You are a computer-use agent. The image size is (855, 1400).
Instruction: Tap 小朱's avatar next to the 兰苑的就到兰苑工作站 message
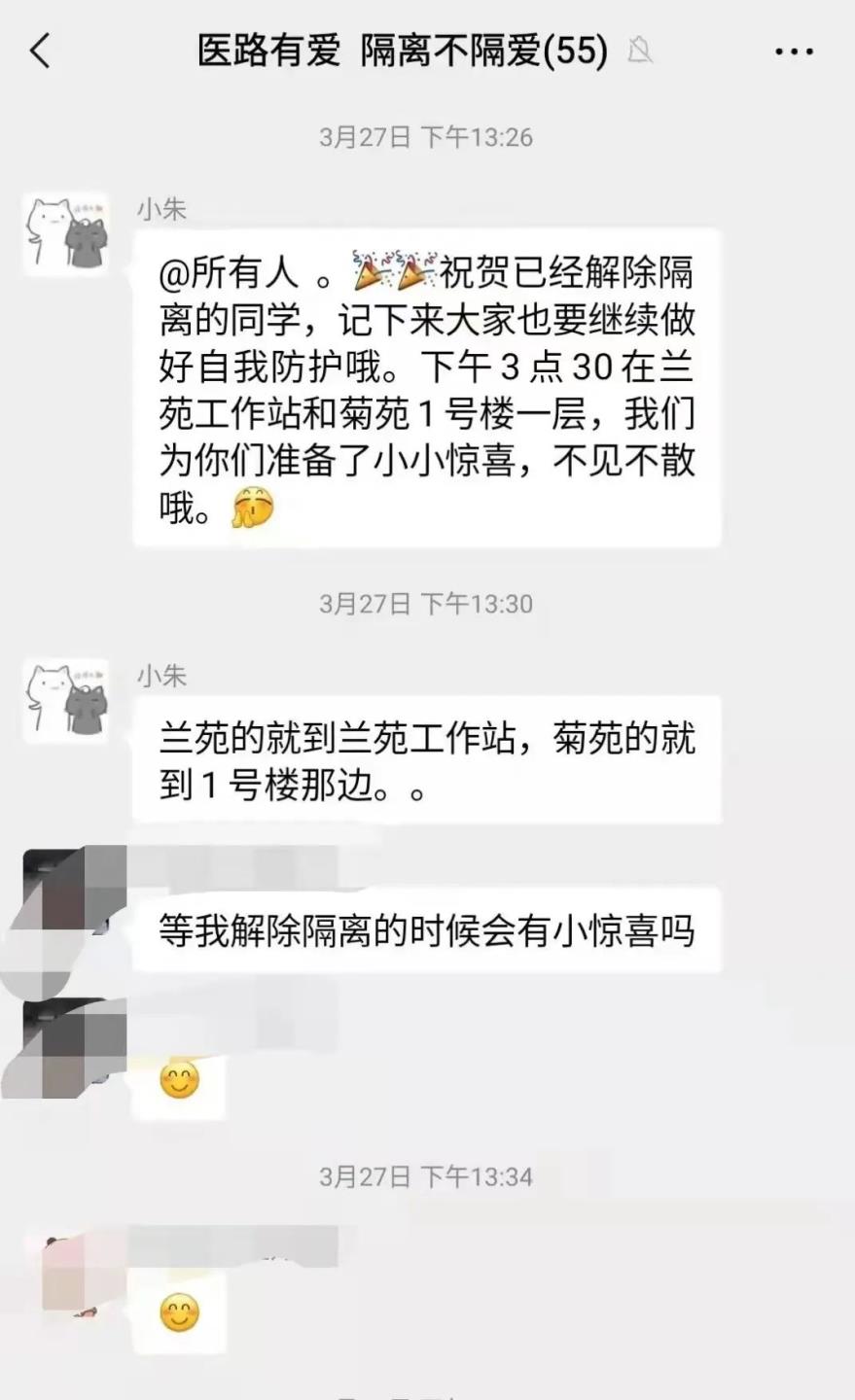click(x=66, y=701)
